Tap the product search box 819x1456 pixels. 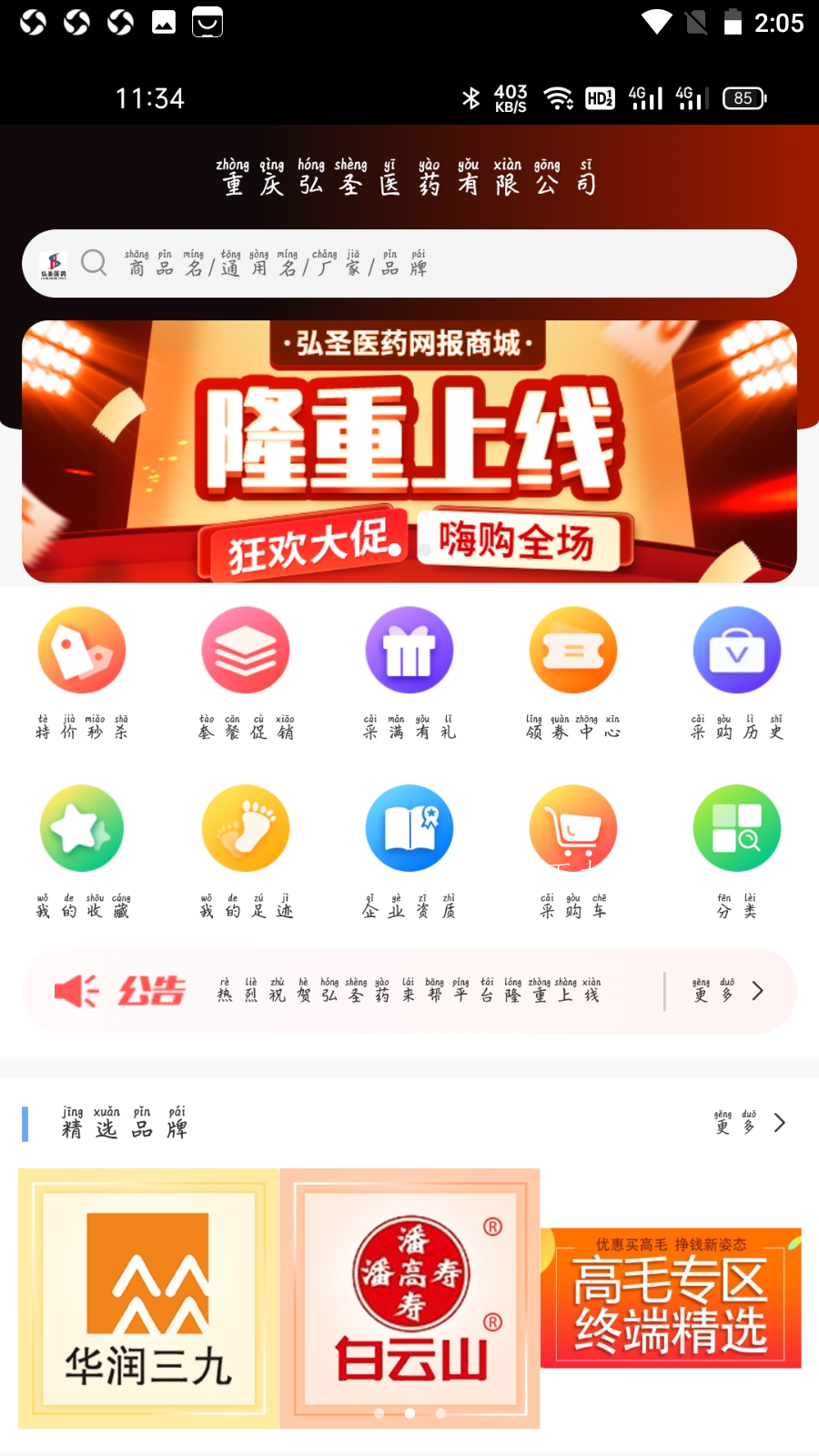point(409,264)
